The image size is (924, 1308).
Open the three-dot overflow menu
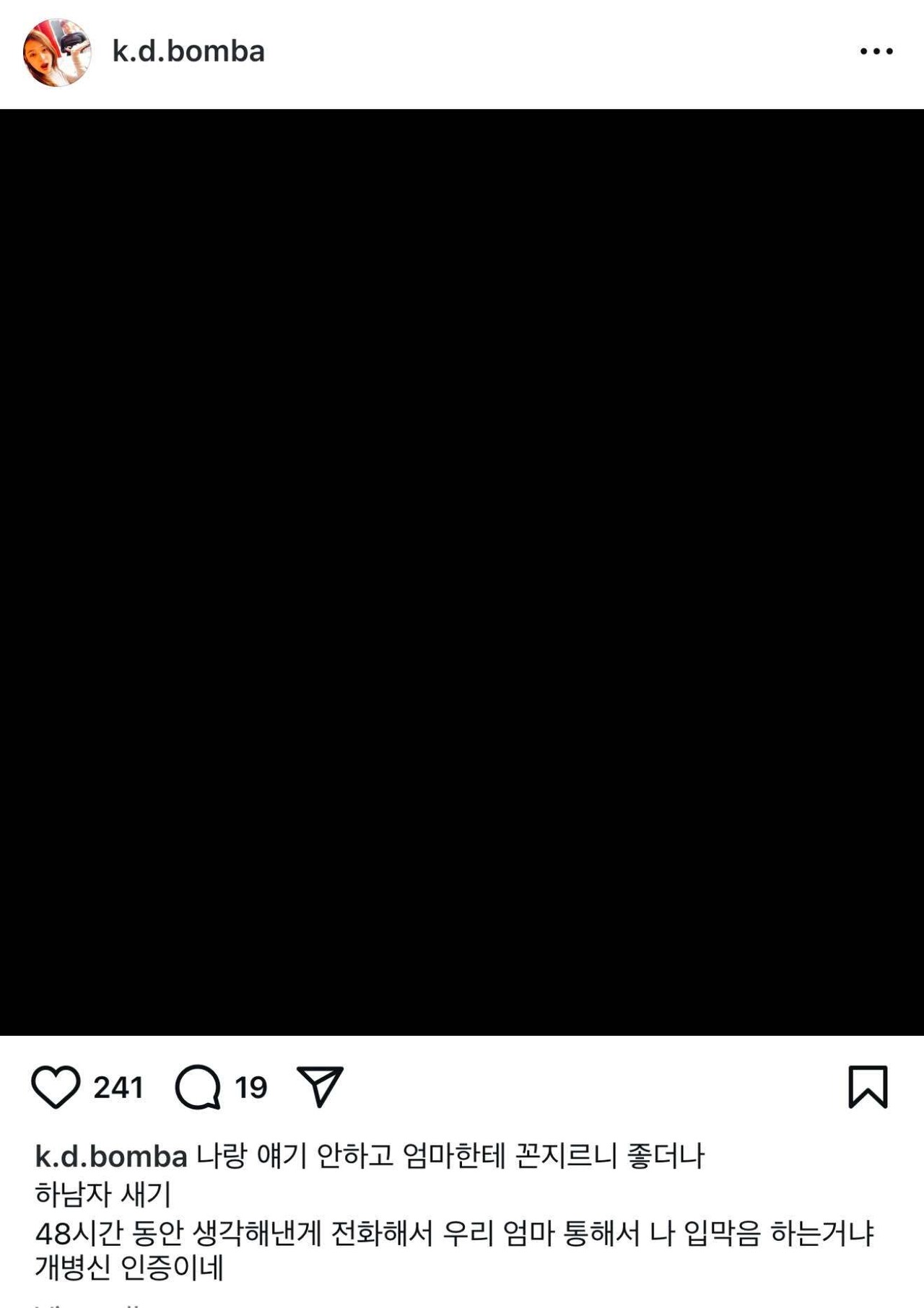click(x=876, y=51)
